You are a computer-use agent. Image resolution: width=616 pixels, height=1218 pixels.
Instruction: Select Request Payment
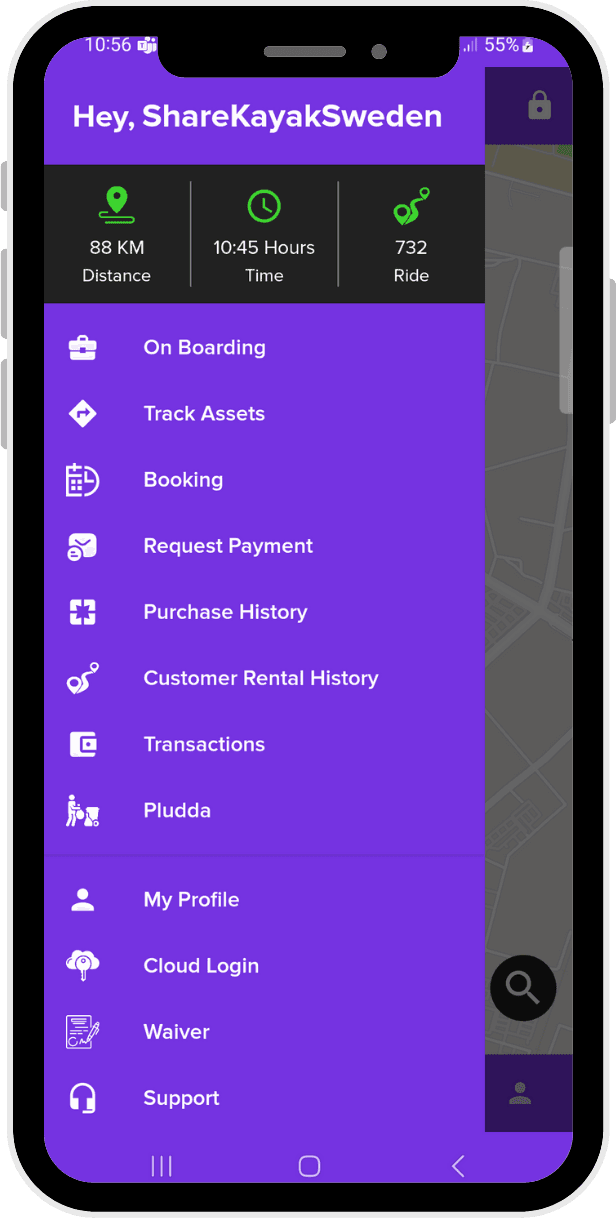[x=228, y=546]
